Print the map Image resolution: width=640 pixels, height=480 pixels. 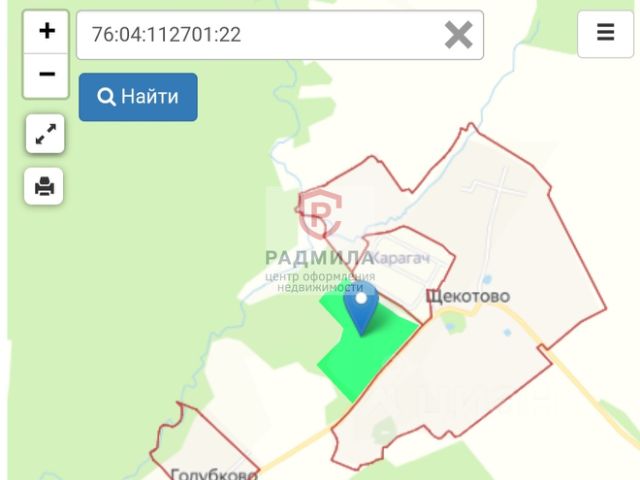(x=45, y=186)
